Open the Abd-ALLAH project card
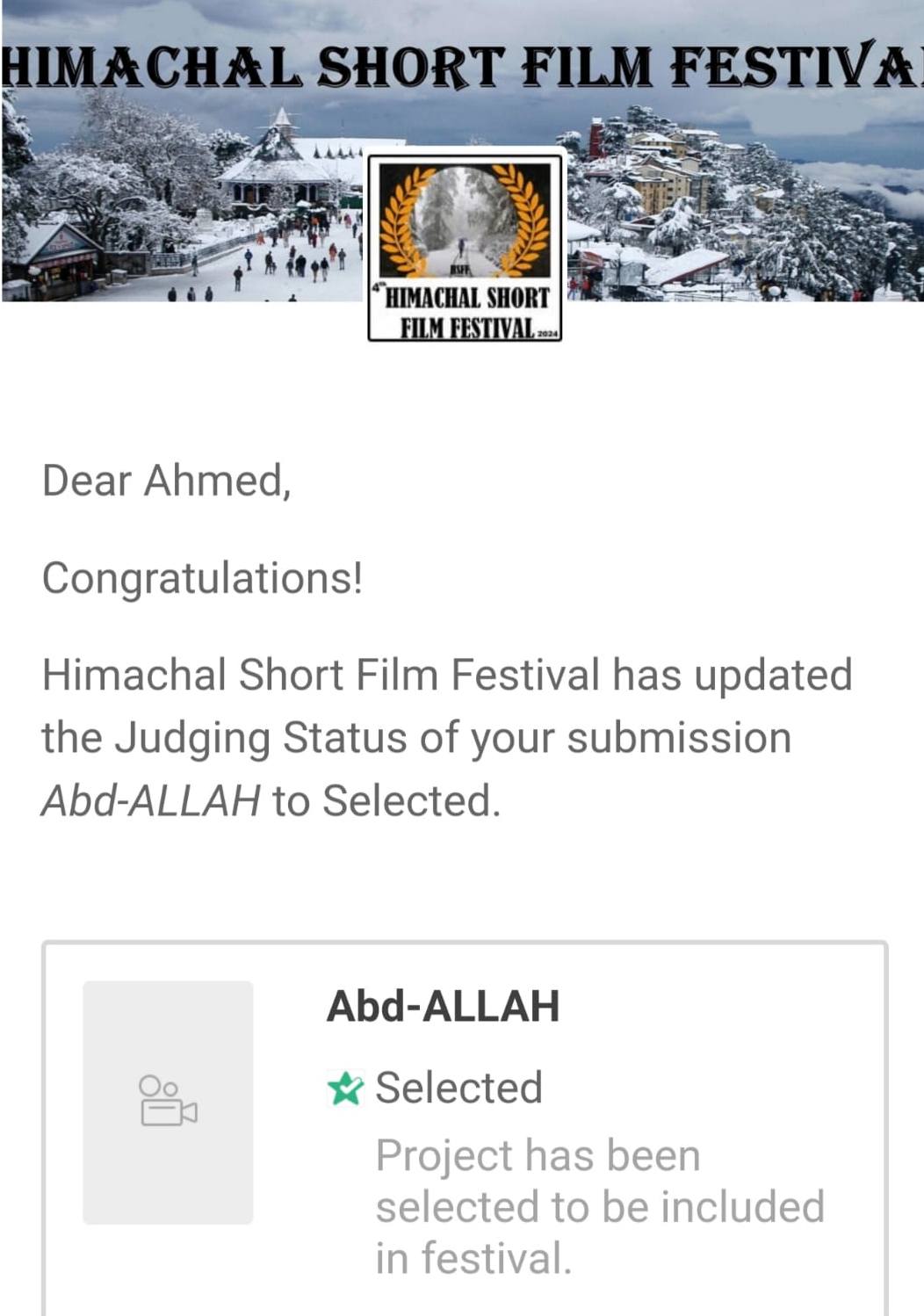924x1316 pixels. click(442, 1007)
